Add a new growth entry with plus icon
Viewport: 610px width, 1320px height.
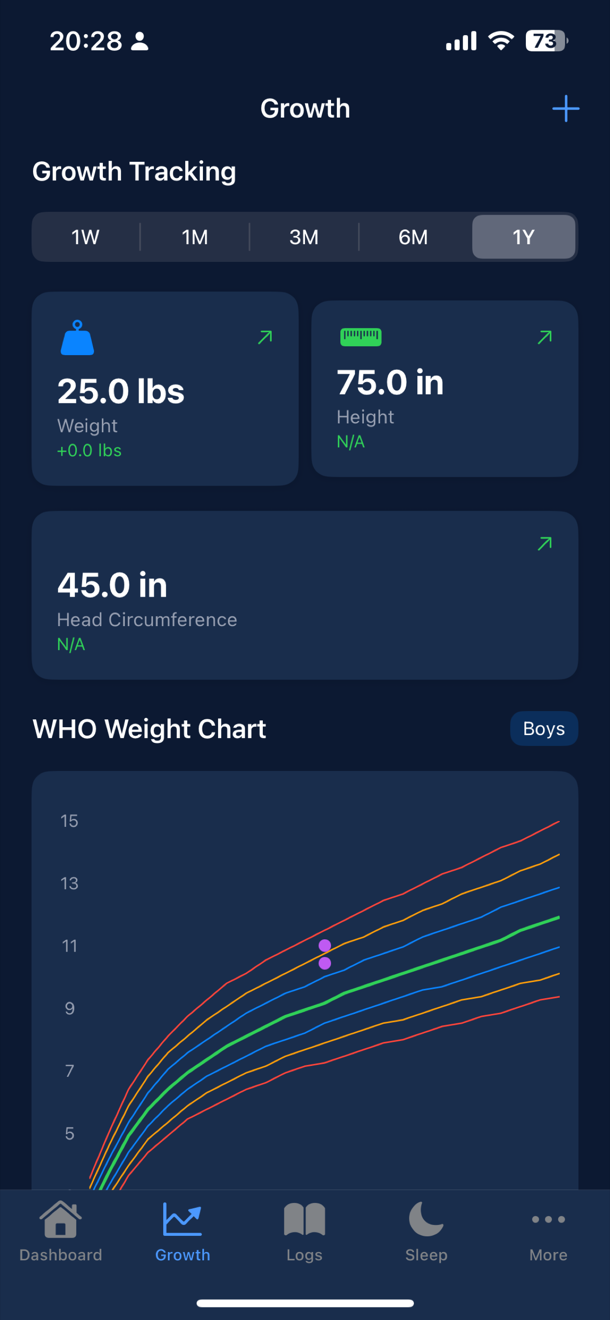click(565, 109)
